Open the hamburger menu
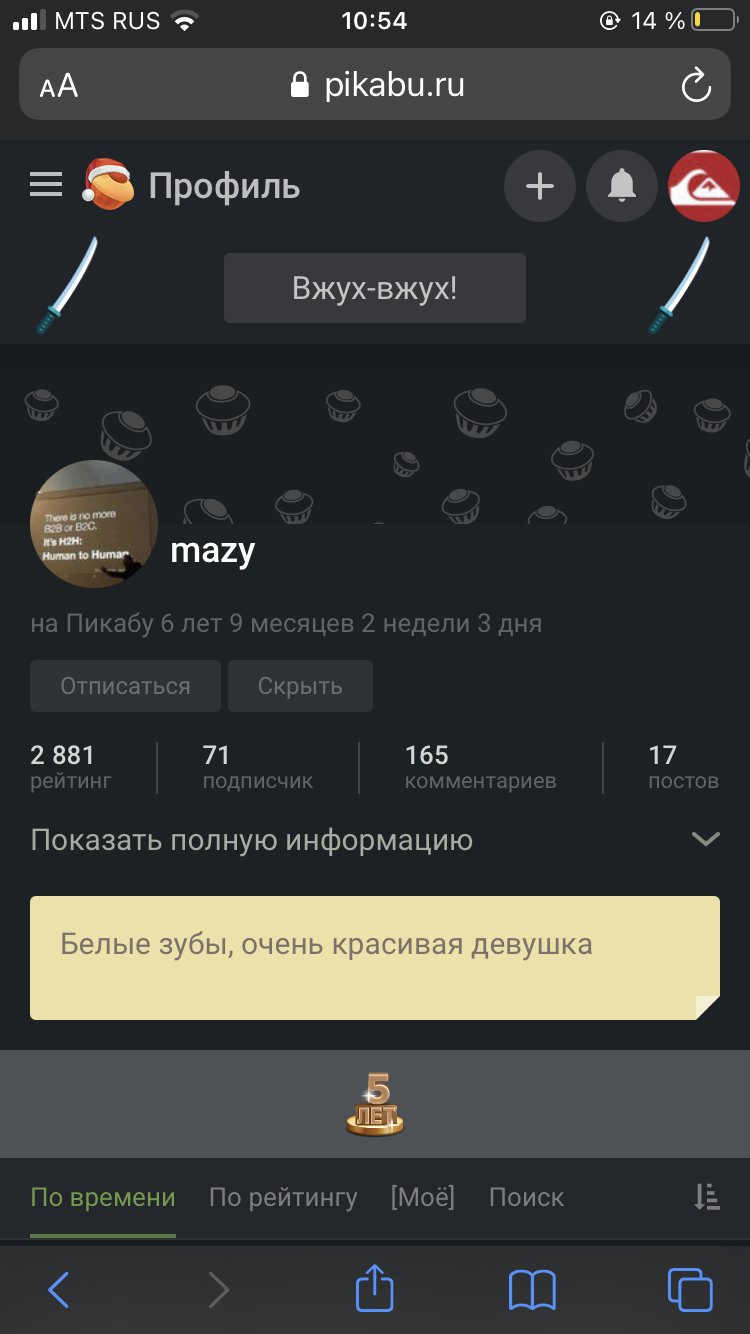The image size is (750, 1334). tap(46, 185)
